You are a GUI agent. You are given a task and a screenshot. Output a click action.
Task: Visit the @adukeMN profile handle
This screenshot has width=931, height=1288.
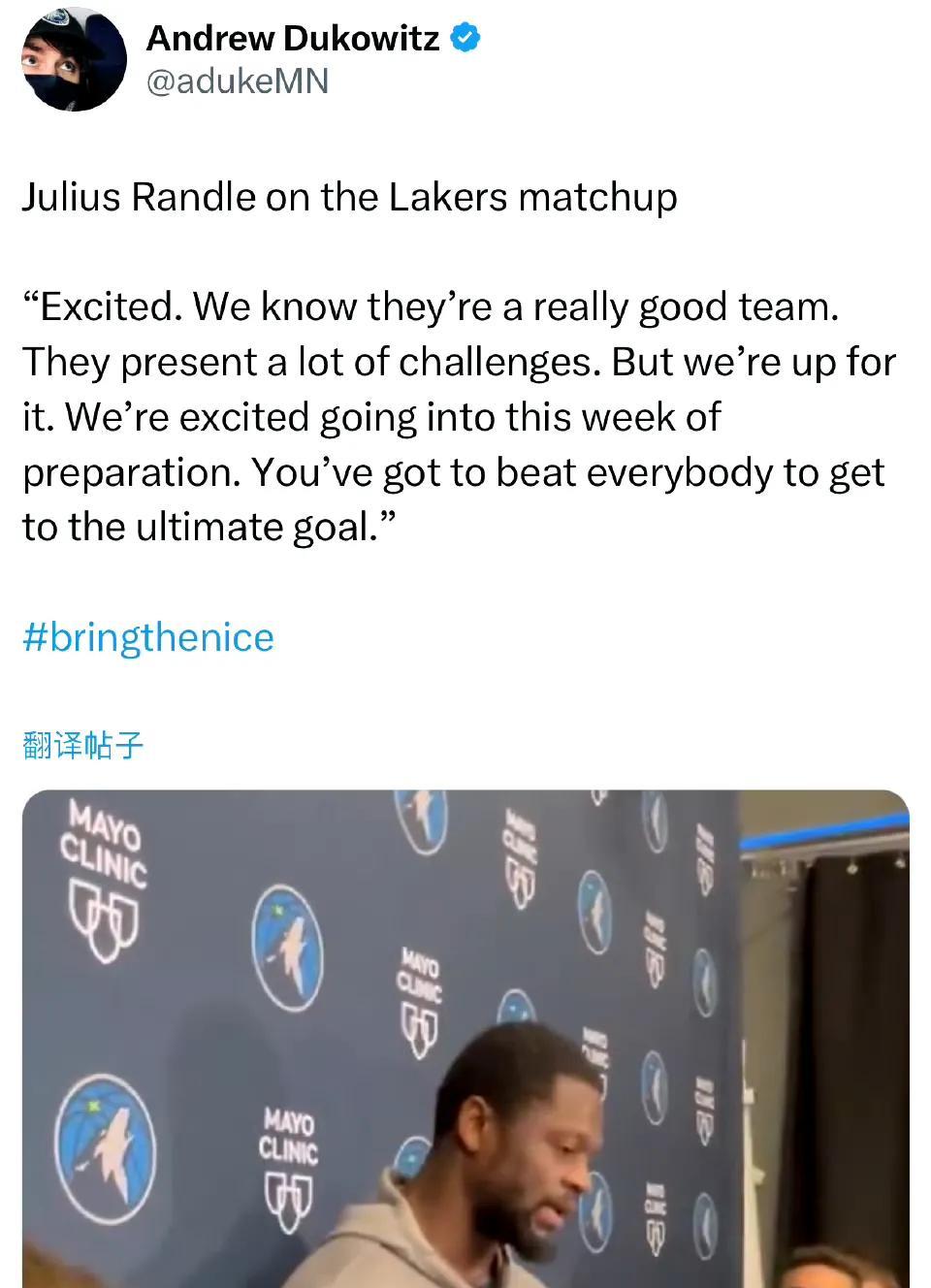238,80
